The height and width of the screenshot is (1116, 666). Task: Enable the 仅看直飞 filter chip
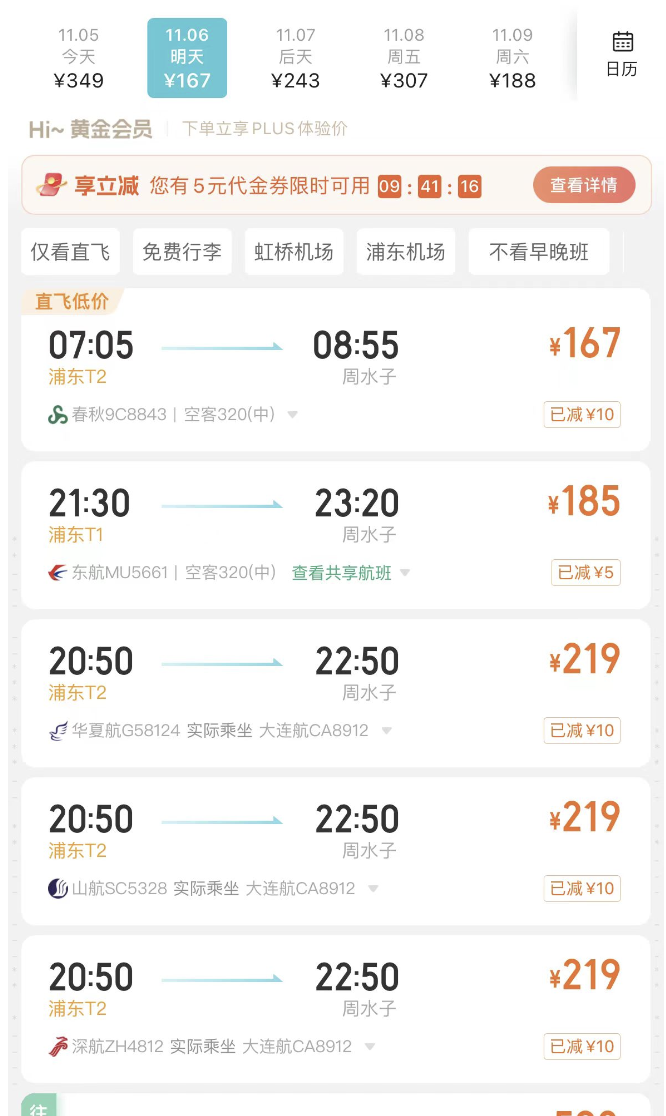(70, 251)
